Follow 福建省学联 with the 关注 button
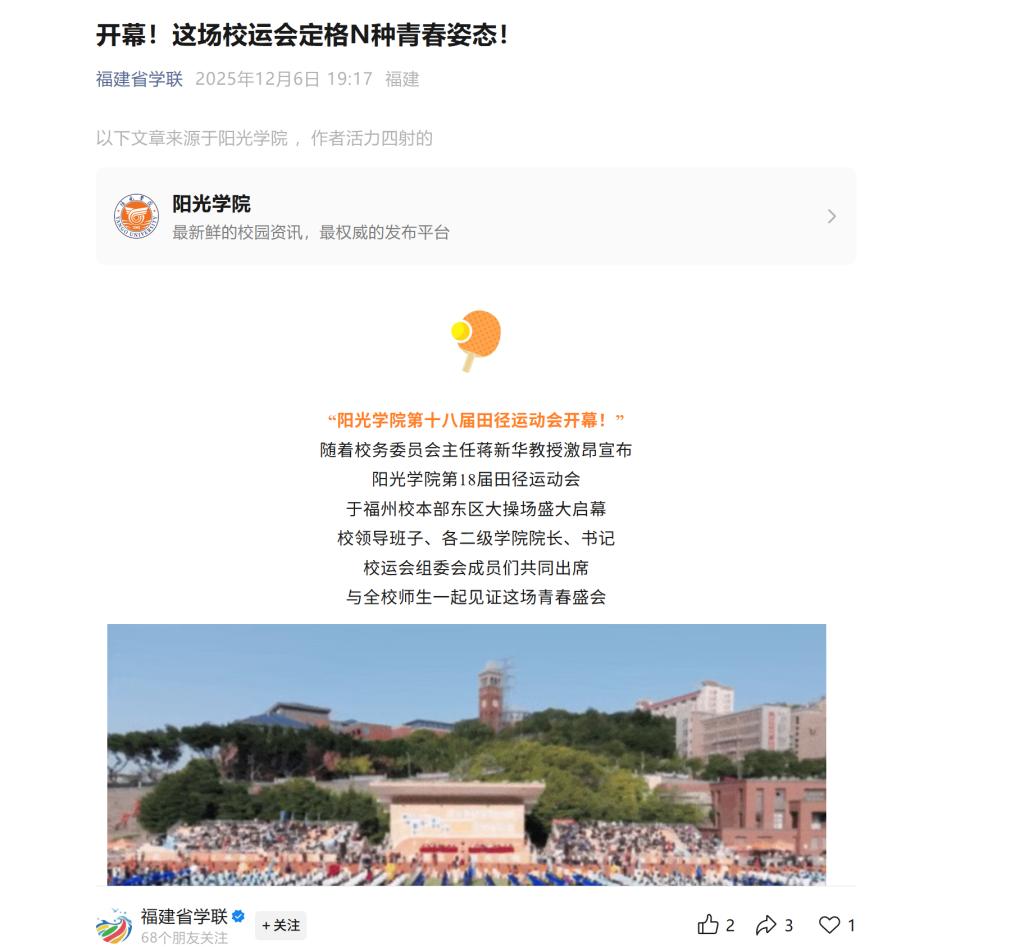Screen dimensions: 1024x947 click(281, 925)
